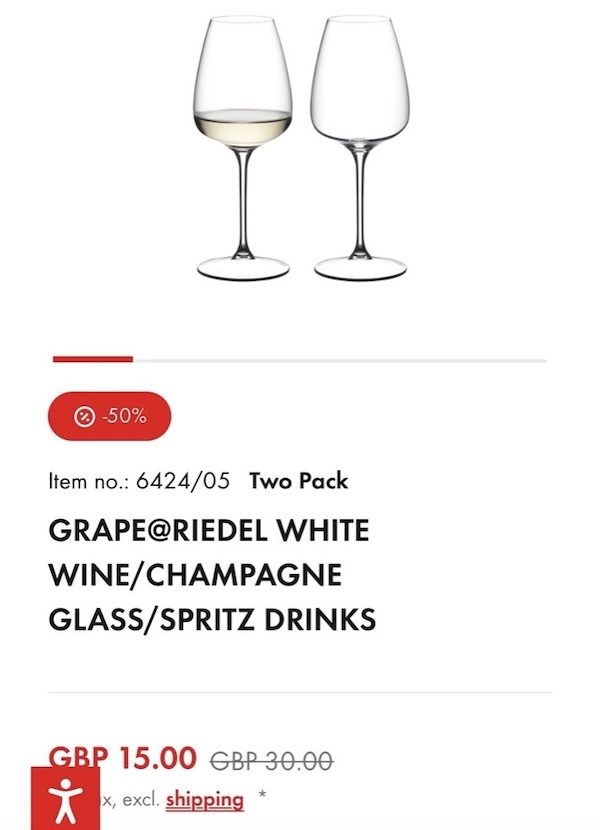This screenshot has height=830, width=600.
Task: Enlarge the wine glasses product image
Action: coord(300,150)
